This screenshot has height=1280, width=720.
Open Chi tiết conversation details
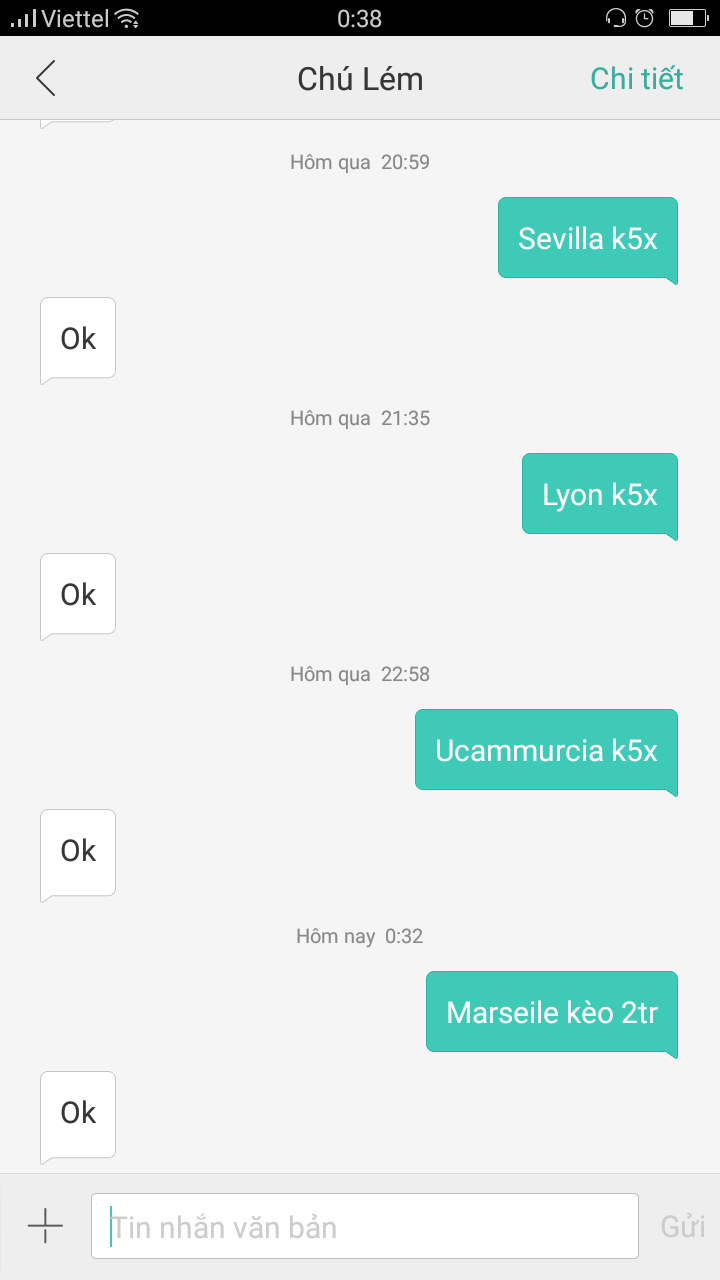636,78
